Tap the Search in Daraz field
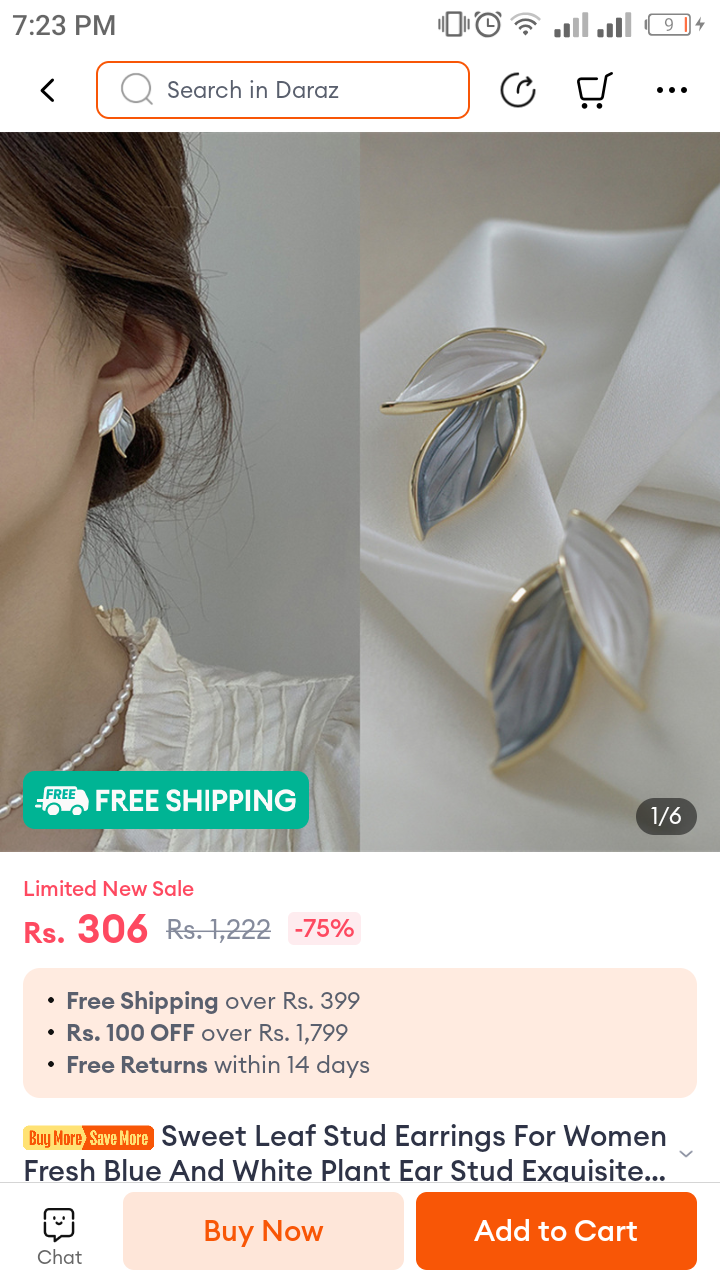 pyautogui.click(x=283, y=90)
